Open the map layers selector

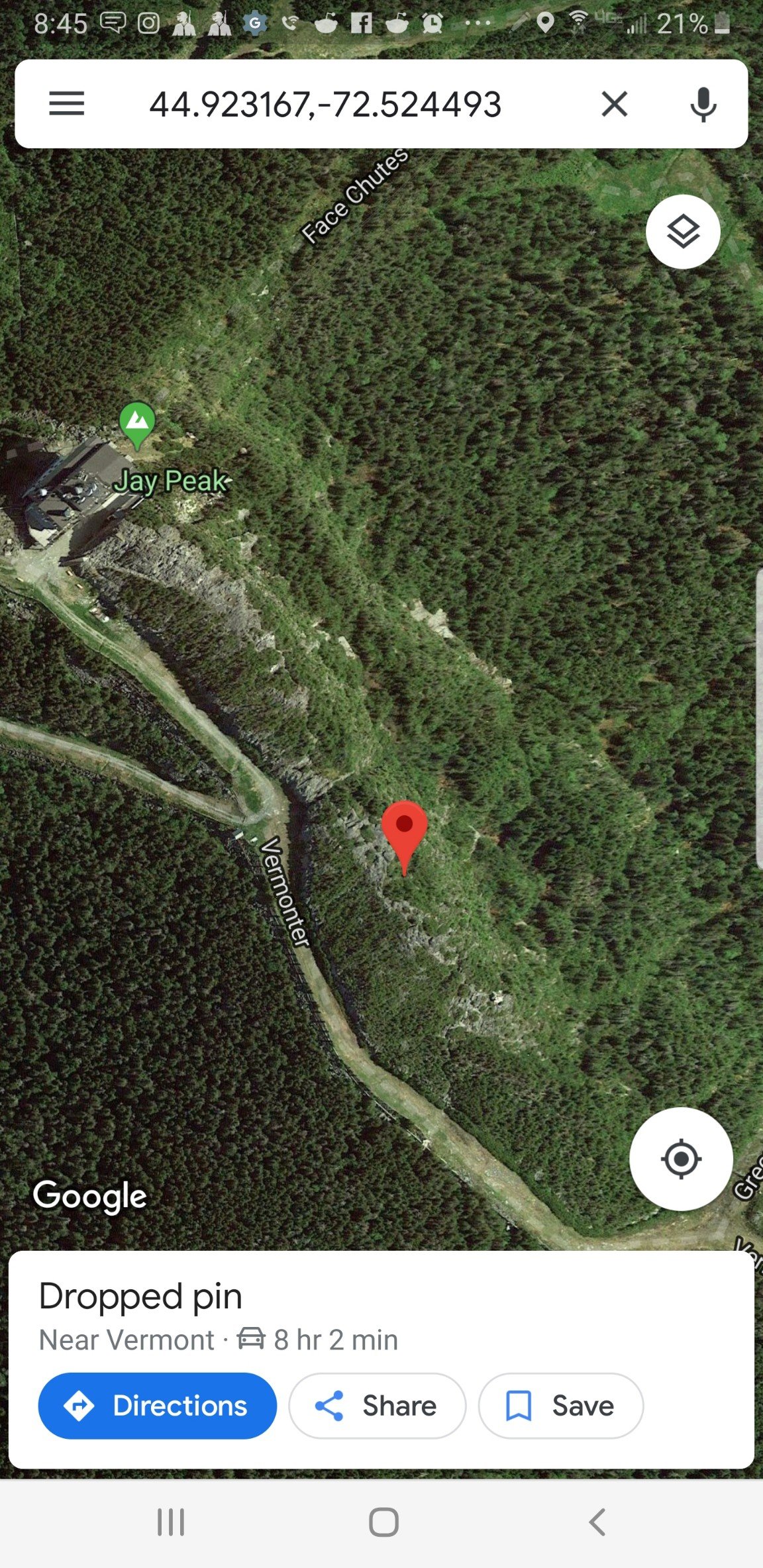point(683,232)
